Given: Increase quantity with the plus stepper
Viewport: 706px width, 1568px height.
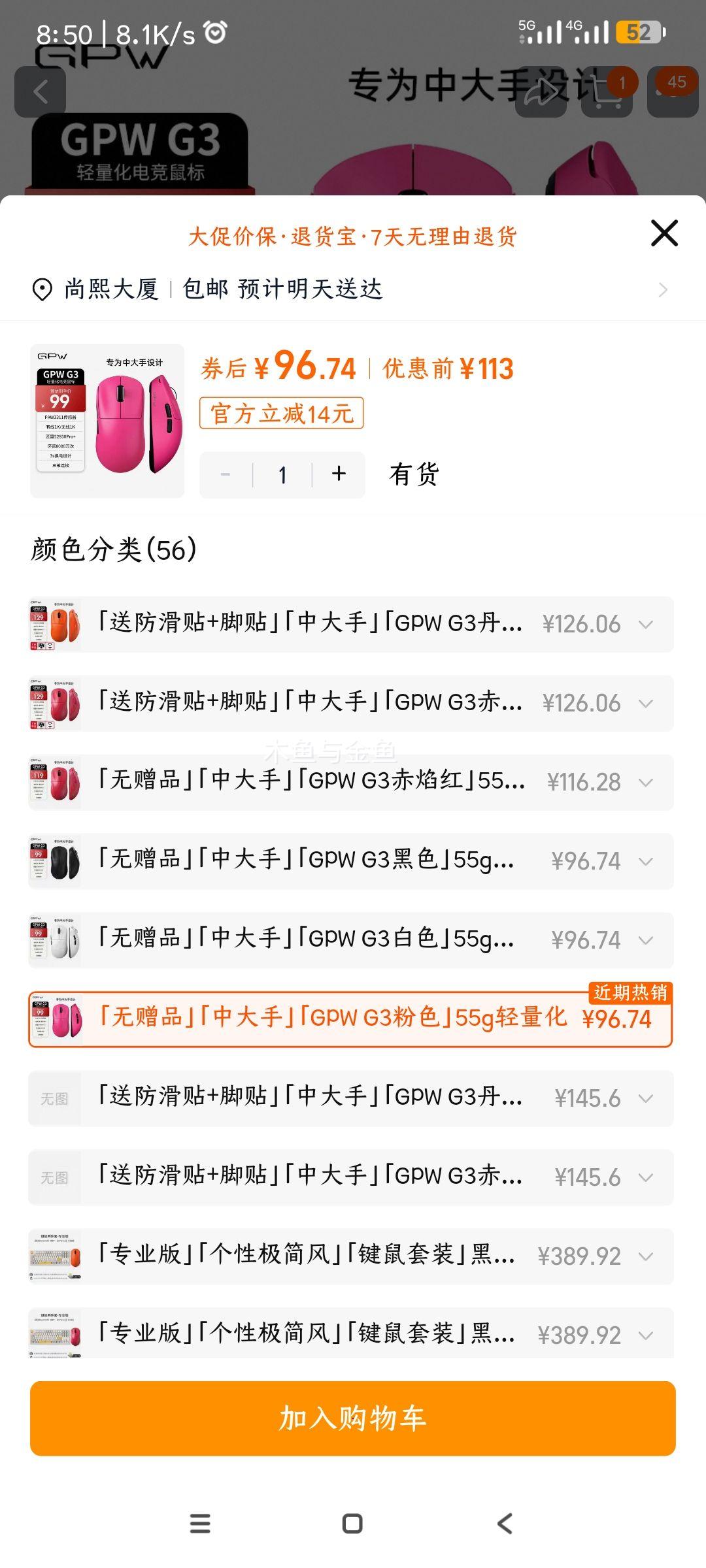Looking at the screenshot, I should [337, 475].
